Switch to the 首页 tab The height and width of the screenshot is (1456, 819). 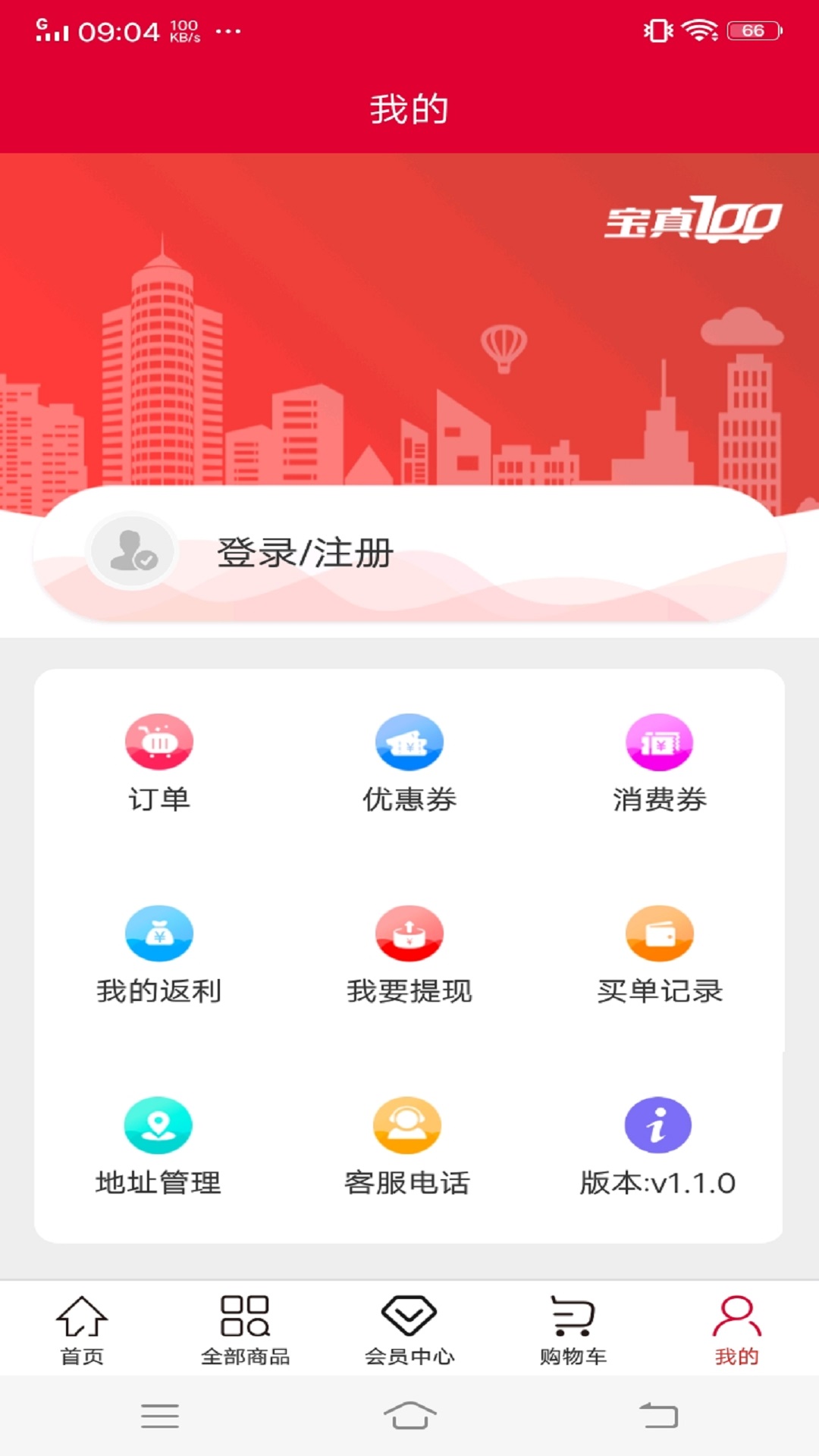click(x=82, y=1329)
